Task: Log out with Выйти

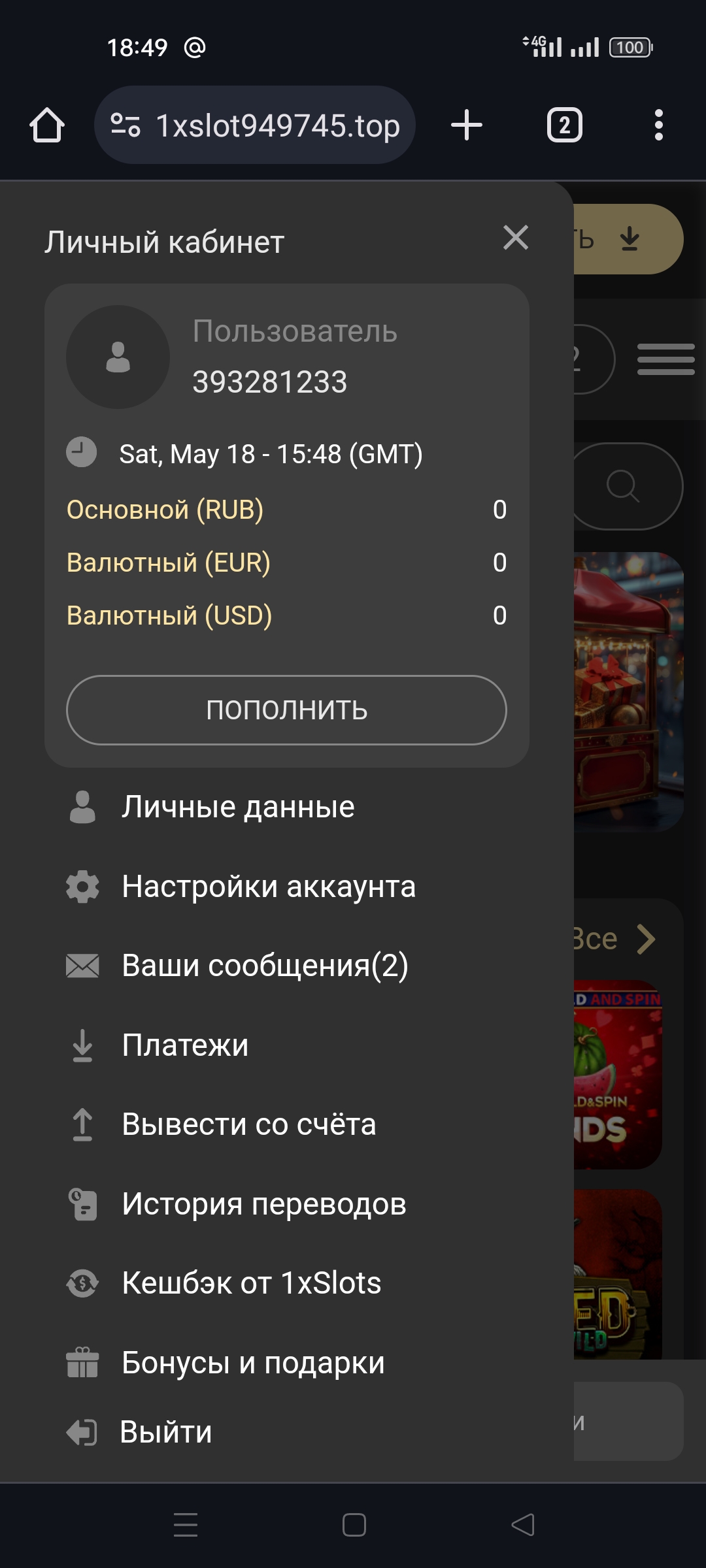Action: [x=165, y=1432]
